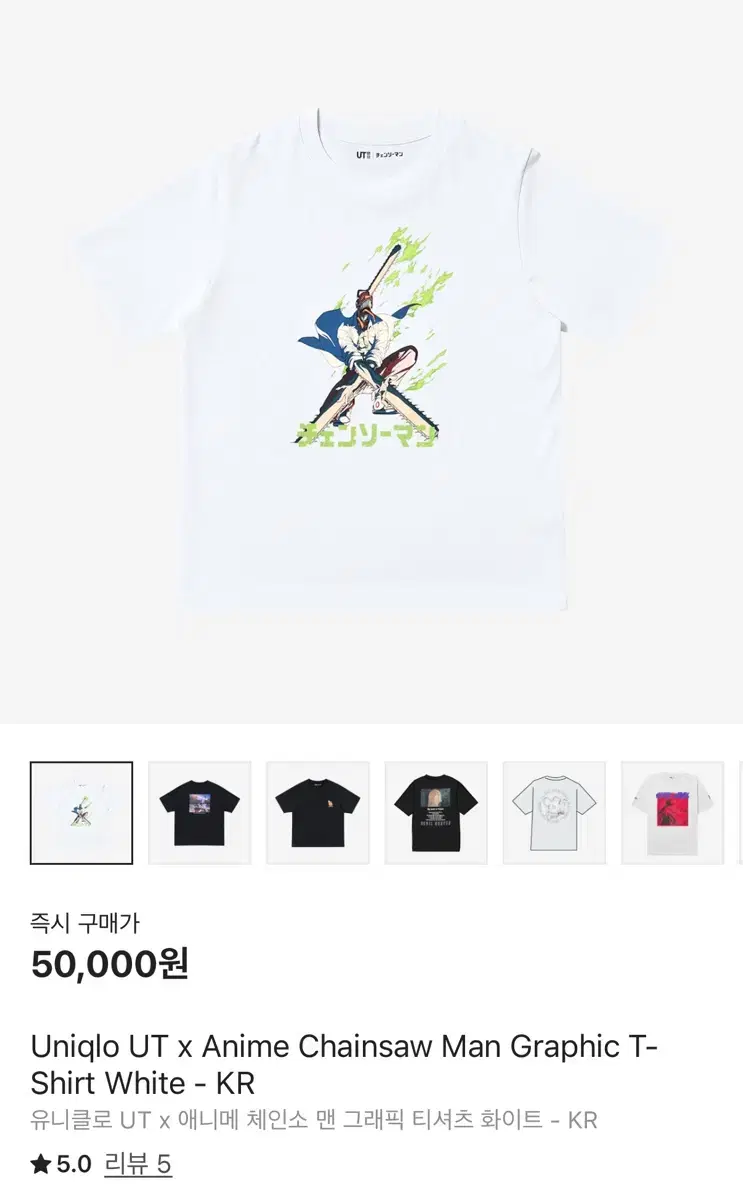Select the black tee thumbnail with small chest logo
743x1200 pixels.
[317, 811]
